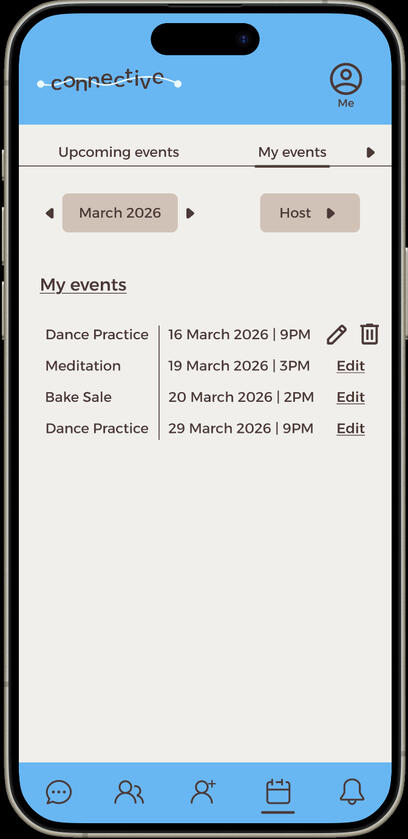Image resolution: width=408 pixels, height=839 pixels.
Task: Edit the 16 March Dance Practice with pencil
Action: 336,335
